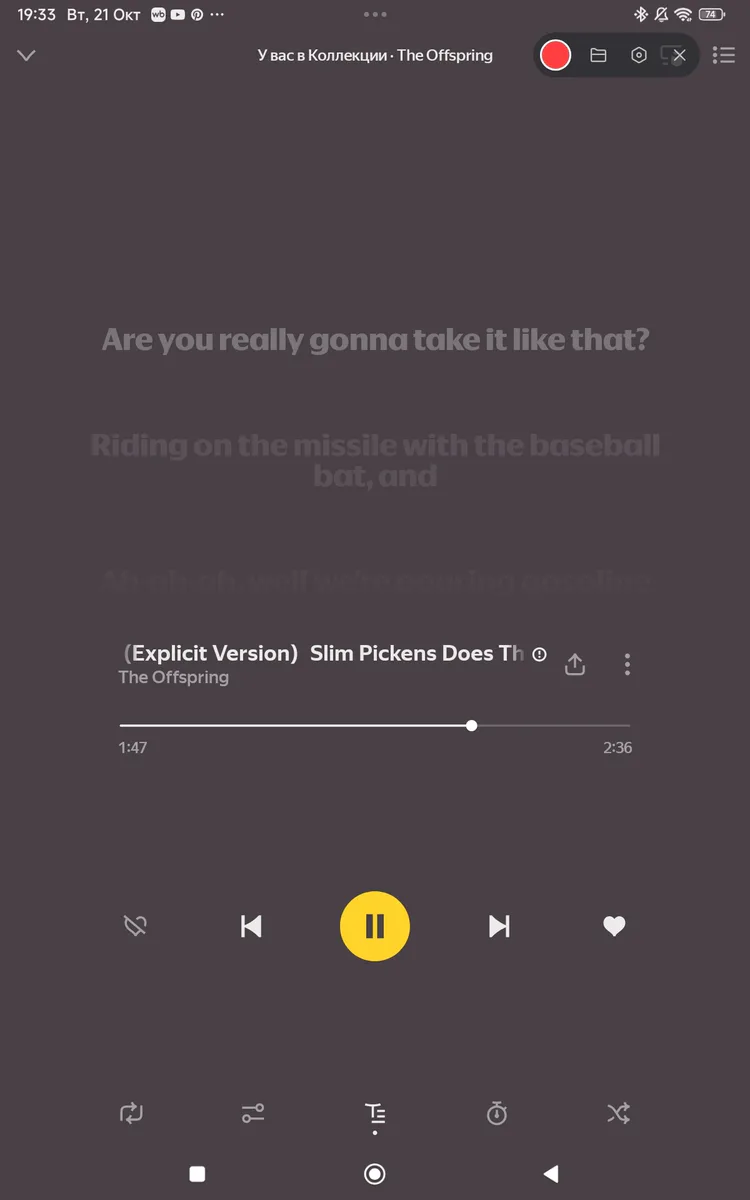Close the screen recorder overlay
The image size is (750, 1200).
pos(680,56)
